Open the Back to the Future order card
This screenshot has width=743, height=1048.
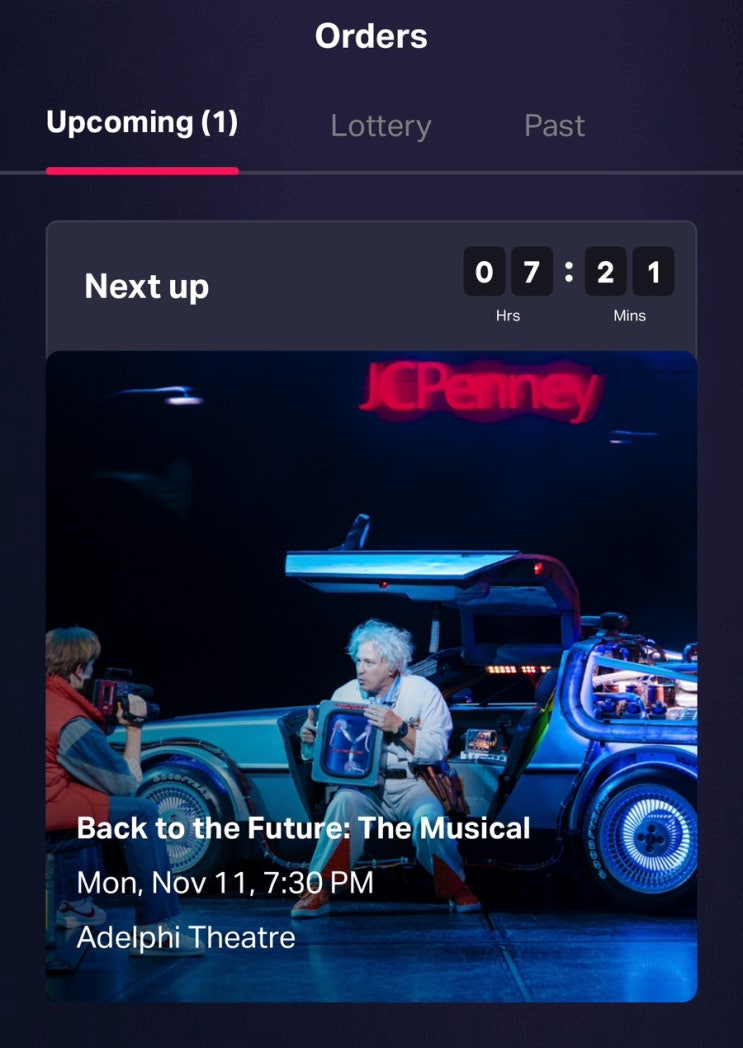coord(372,676)
